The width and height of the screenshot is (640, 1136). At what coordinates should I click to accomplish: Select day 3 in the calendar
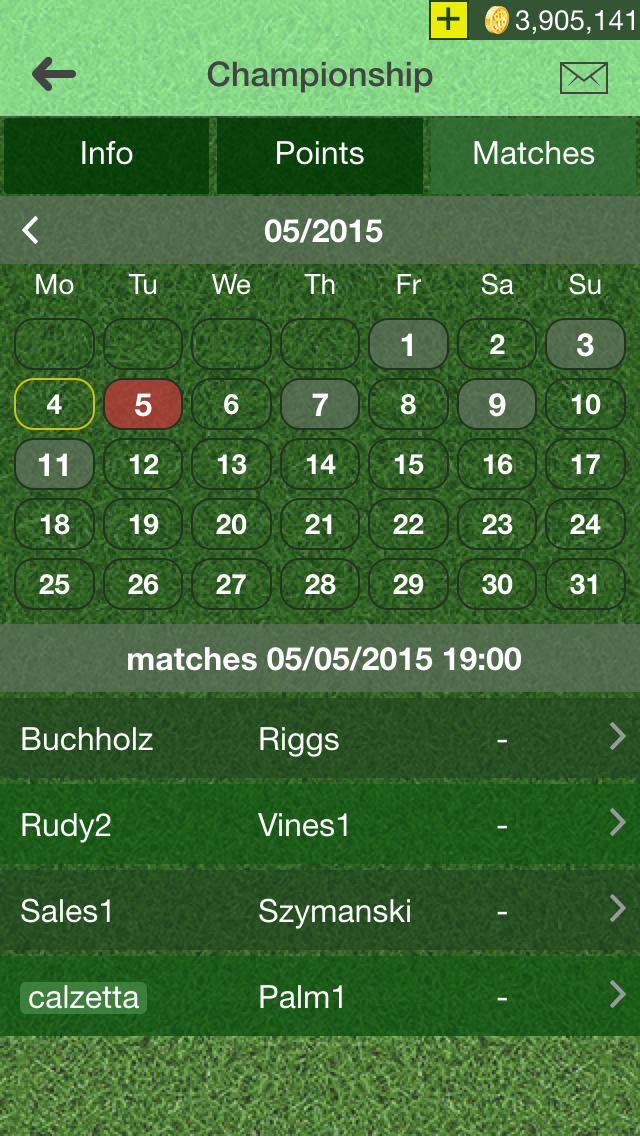(x=585, y=345)
